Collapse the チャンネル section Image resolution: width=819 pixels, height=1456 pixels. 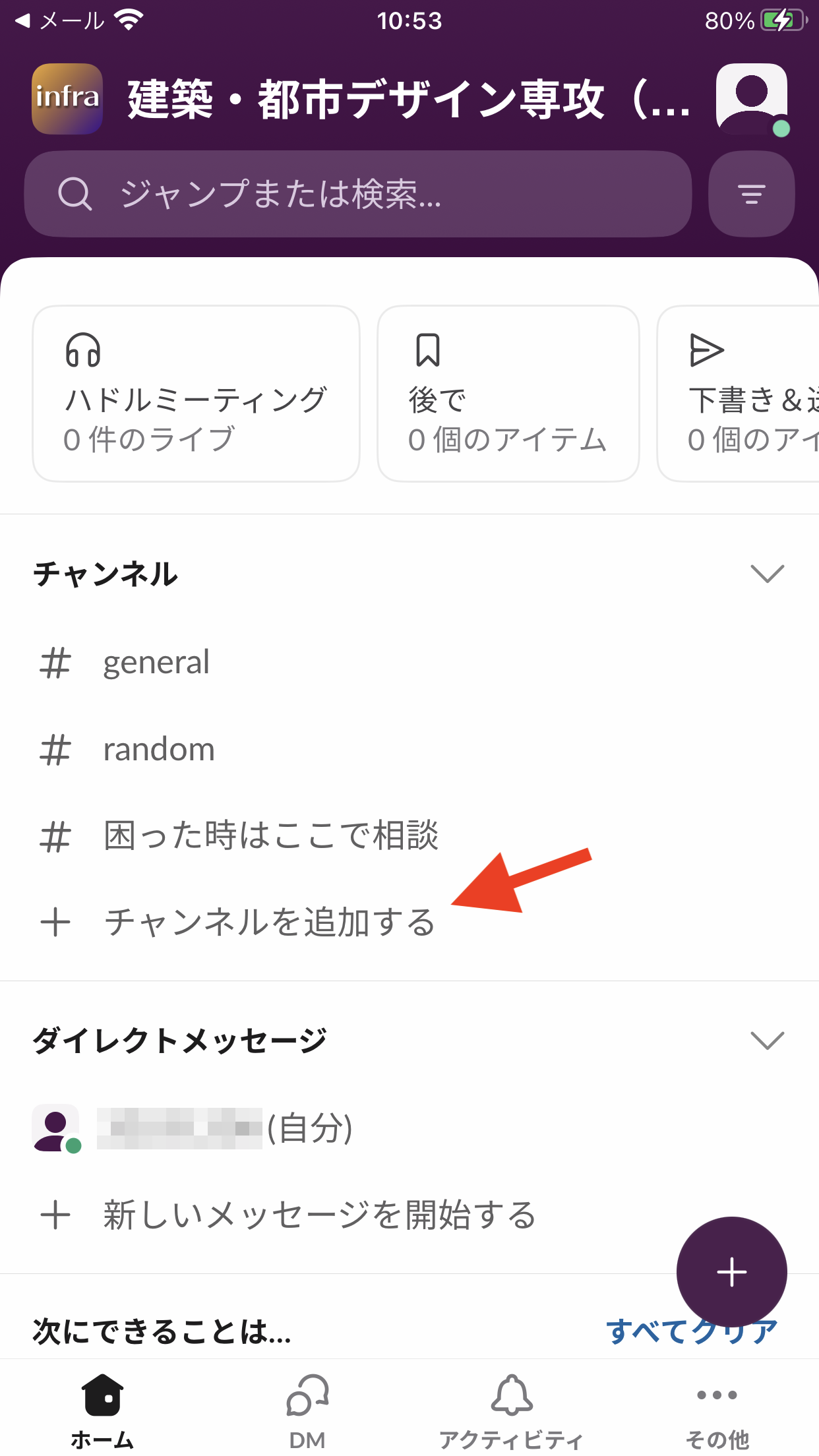coord(767,574)
